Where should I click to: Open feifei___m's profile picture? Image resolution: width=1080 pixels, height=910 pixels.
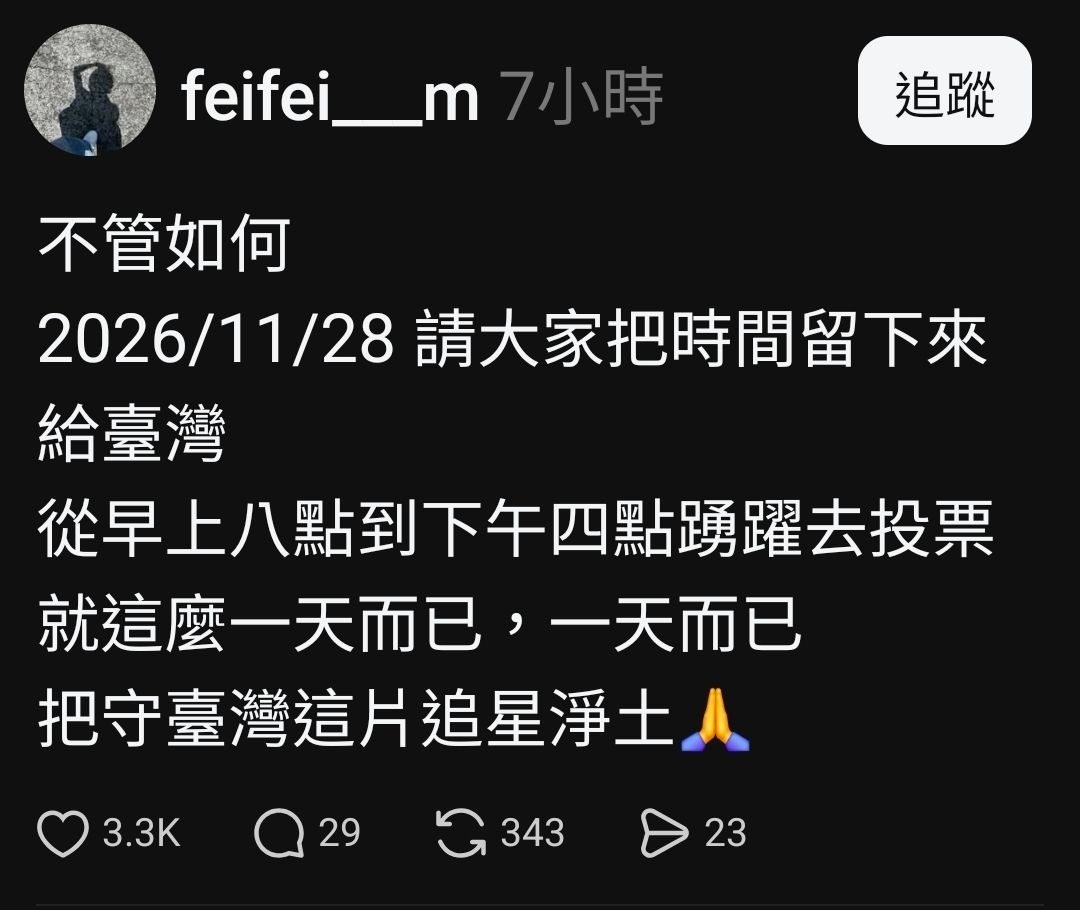pyautogui.click(x=90, y=90)
